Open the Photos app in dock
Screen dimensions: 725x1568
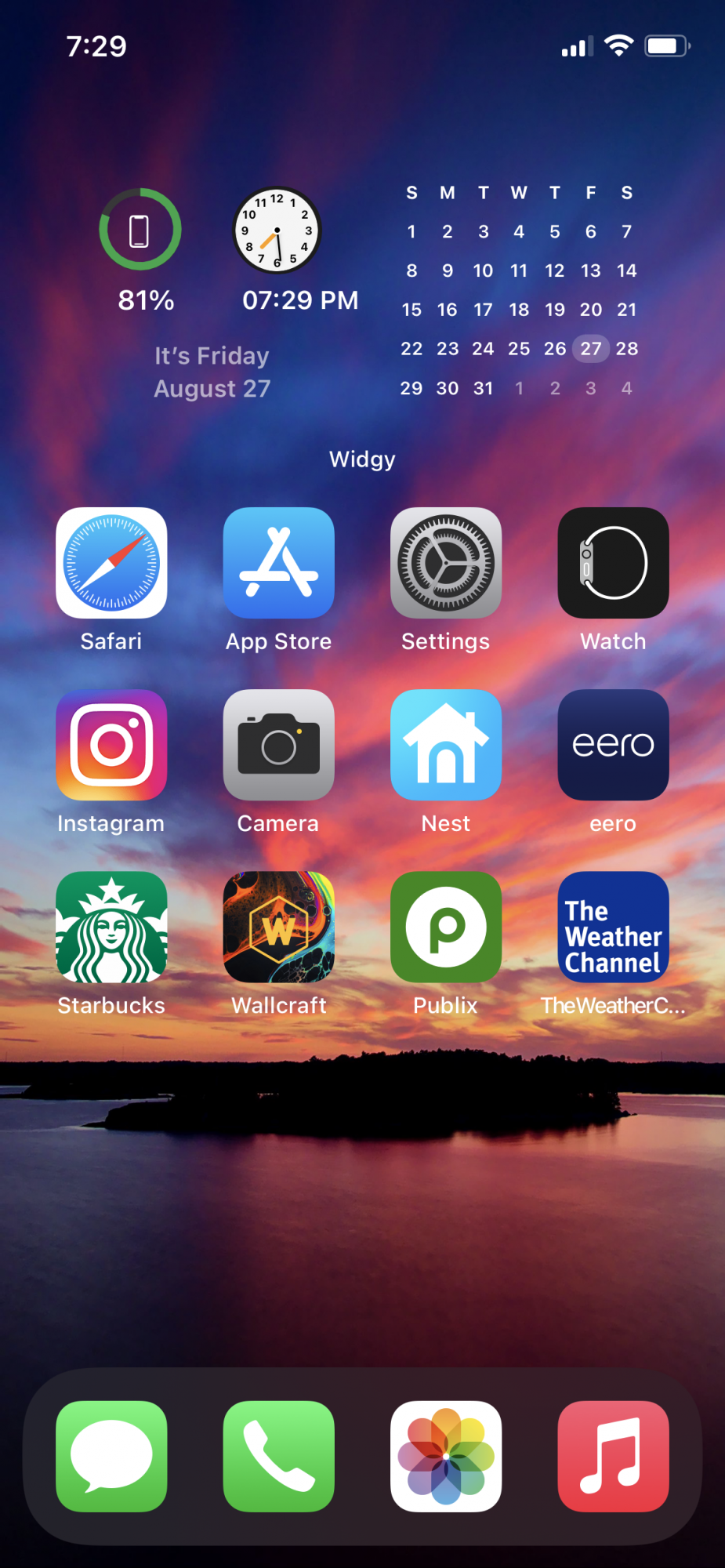point(445,1456)
